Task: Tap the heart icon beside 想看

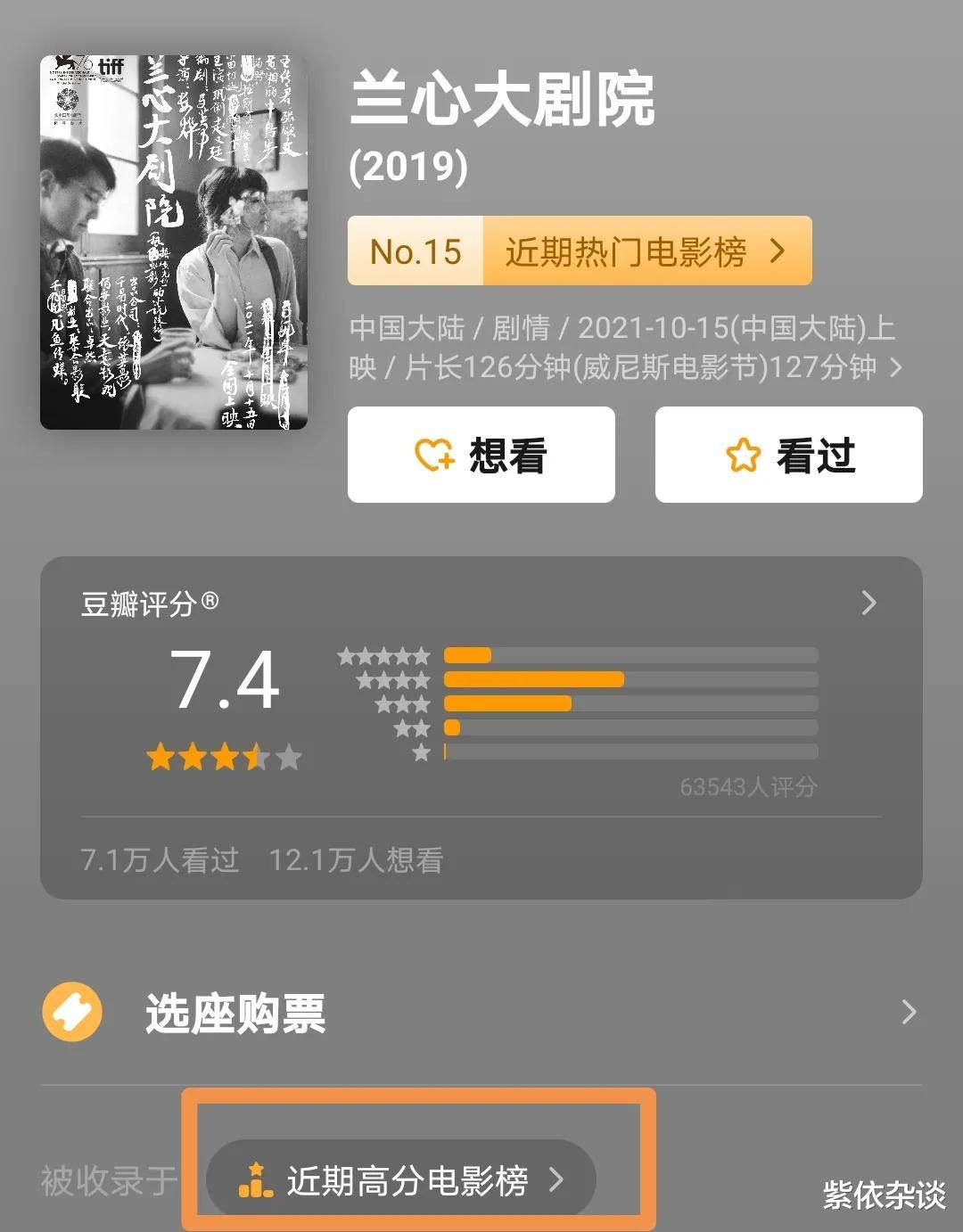Action: [x=434, y=455]
